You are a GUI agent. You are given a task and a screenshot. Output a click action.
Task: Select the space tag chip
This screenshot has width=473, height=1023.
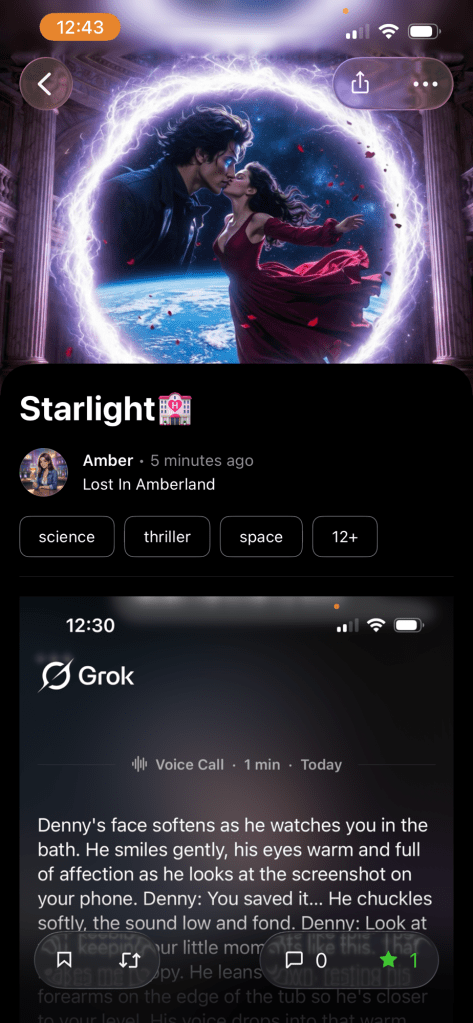[261, 537]
